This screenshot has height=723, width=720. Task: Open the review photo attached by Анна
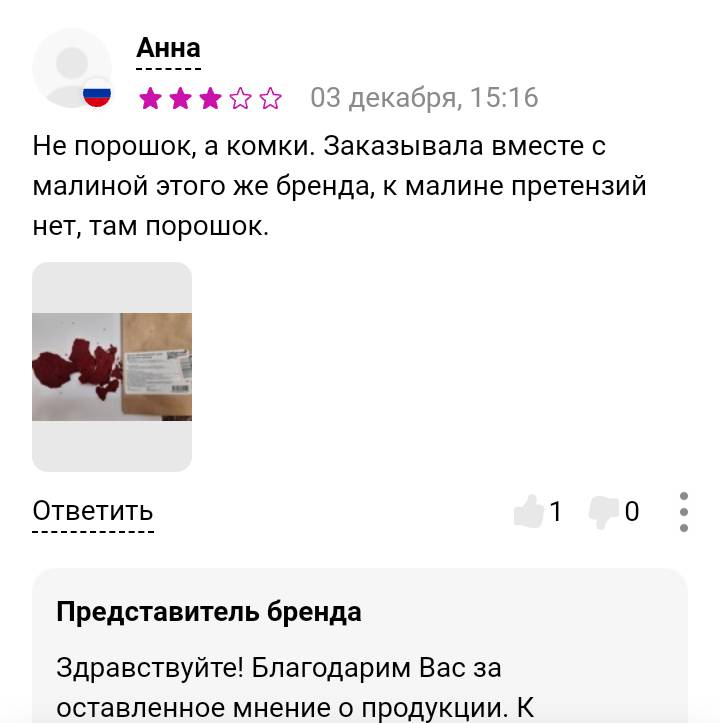tap(112, 367)
